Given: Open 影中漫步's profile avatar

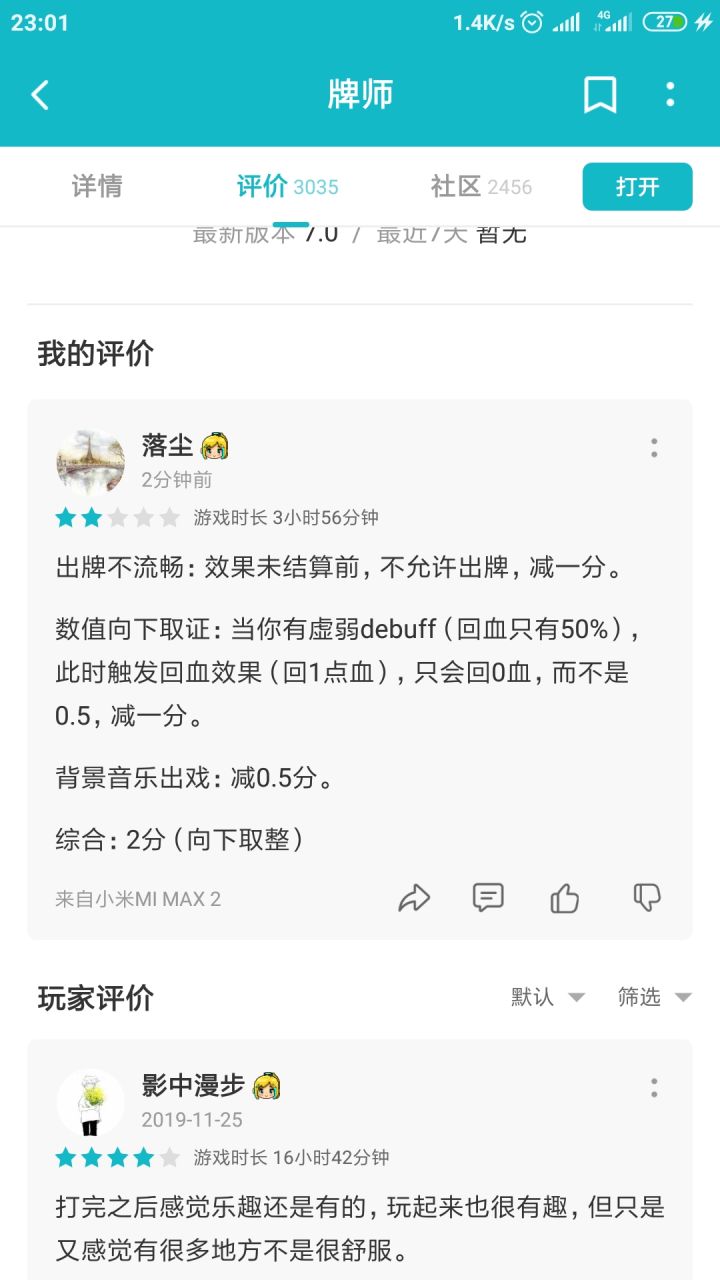Looking at the screenshot, I should pos(91,1102).
